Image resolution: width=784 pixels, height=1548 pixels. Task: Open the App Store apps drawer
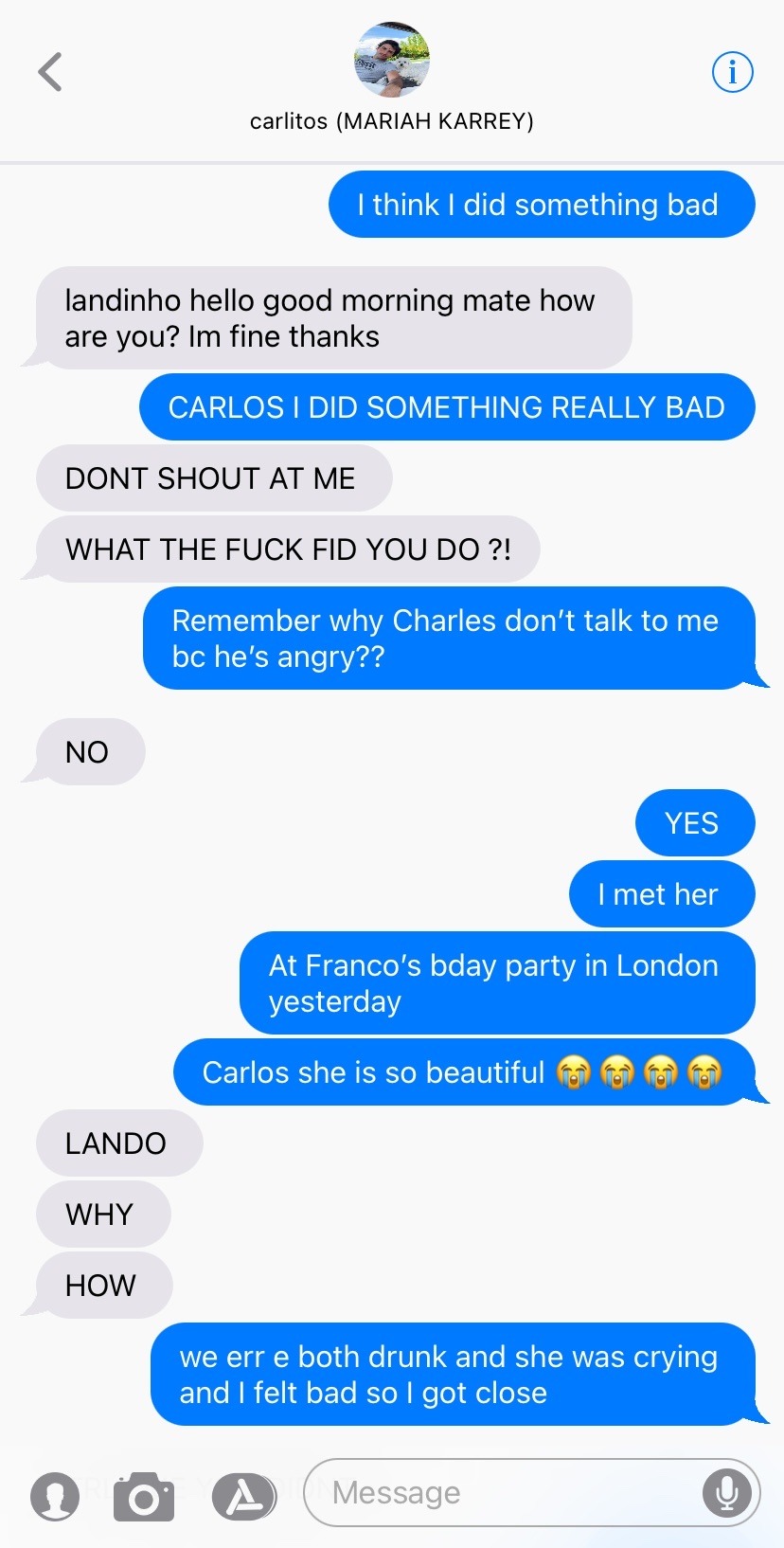click(x=243, y=1496)
